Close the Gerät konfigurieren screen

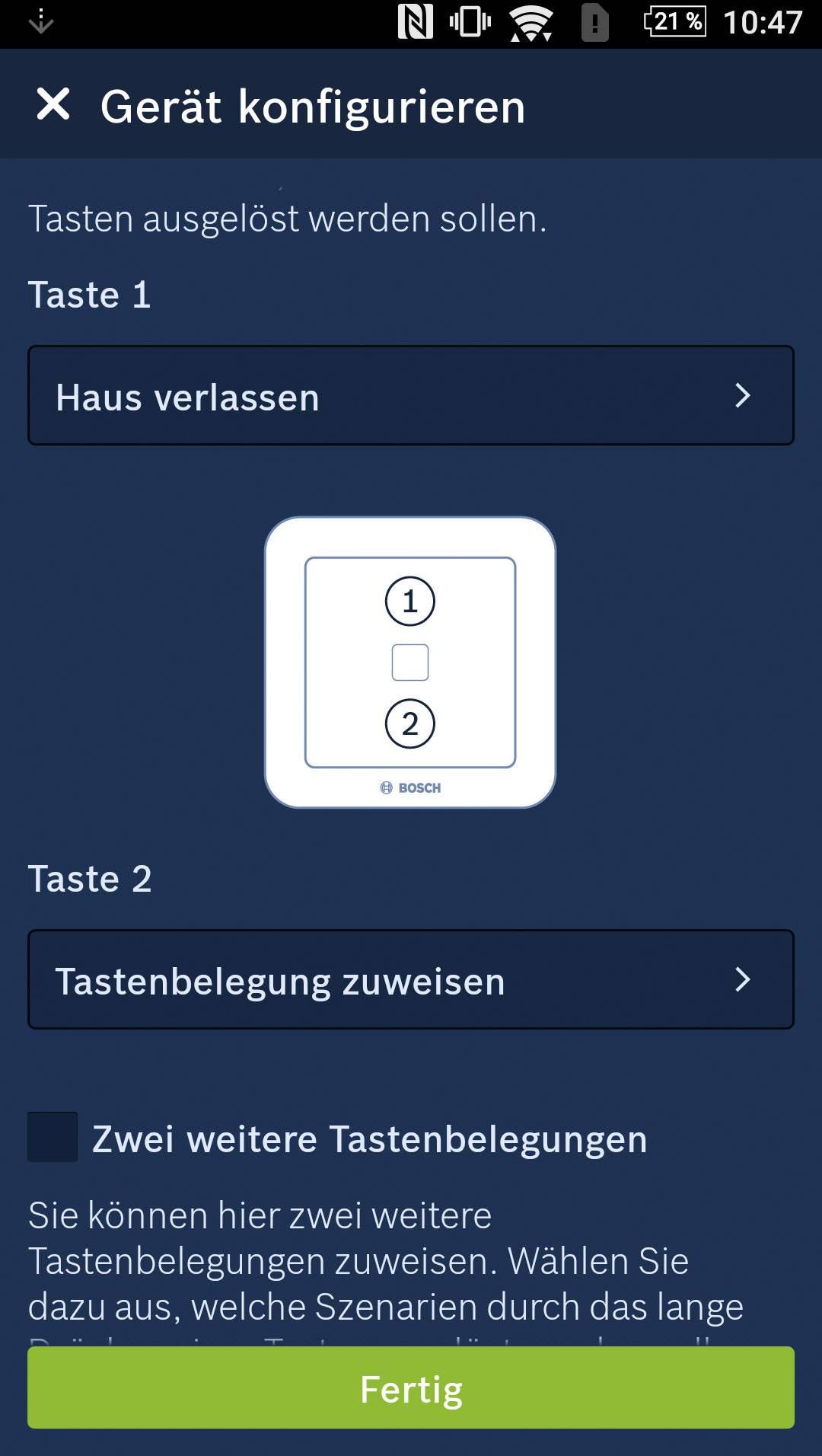pos(55,105)
